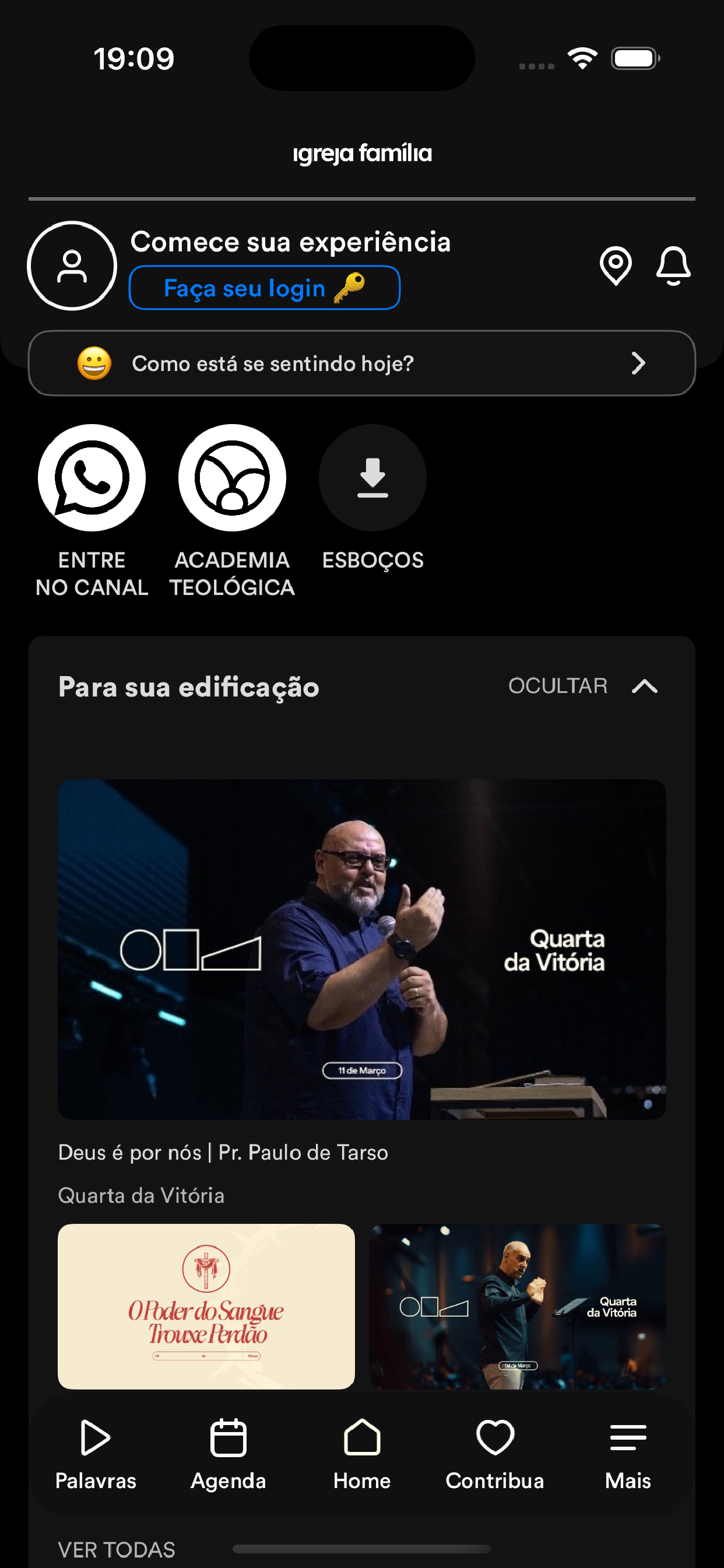Tap the Esboços download icon
724x1568 pixels.
coord(372,478)
